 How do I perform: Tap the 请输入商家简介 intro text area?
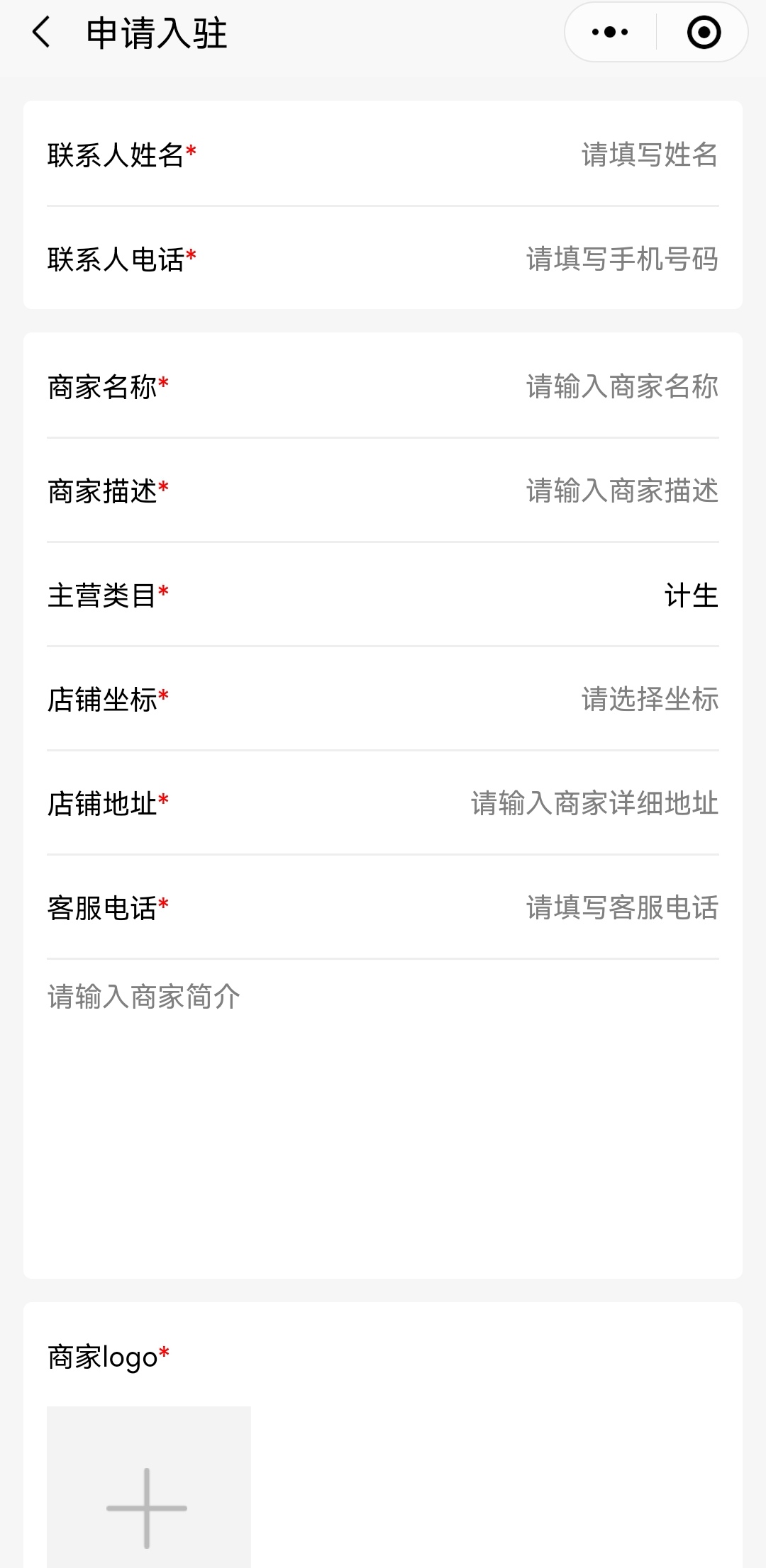pos(383,1106)
